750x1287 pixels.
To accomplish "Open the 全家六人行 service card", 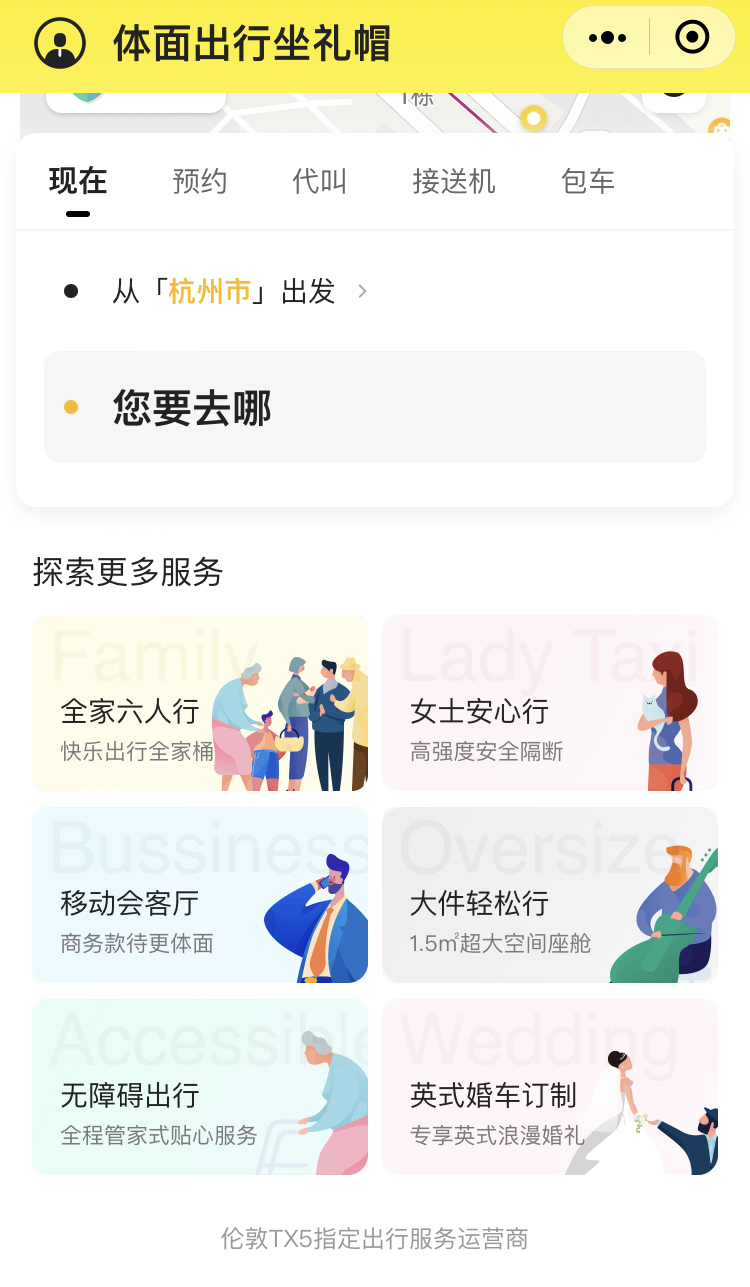I will (x=200, y=703).
